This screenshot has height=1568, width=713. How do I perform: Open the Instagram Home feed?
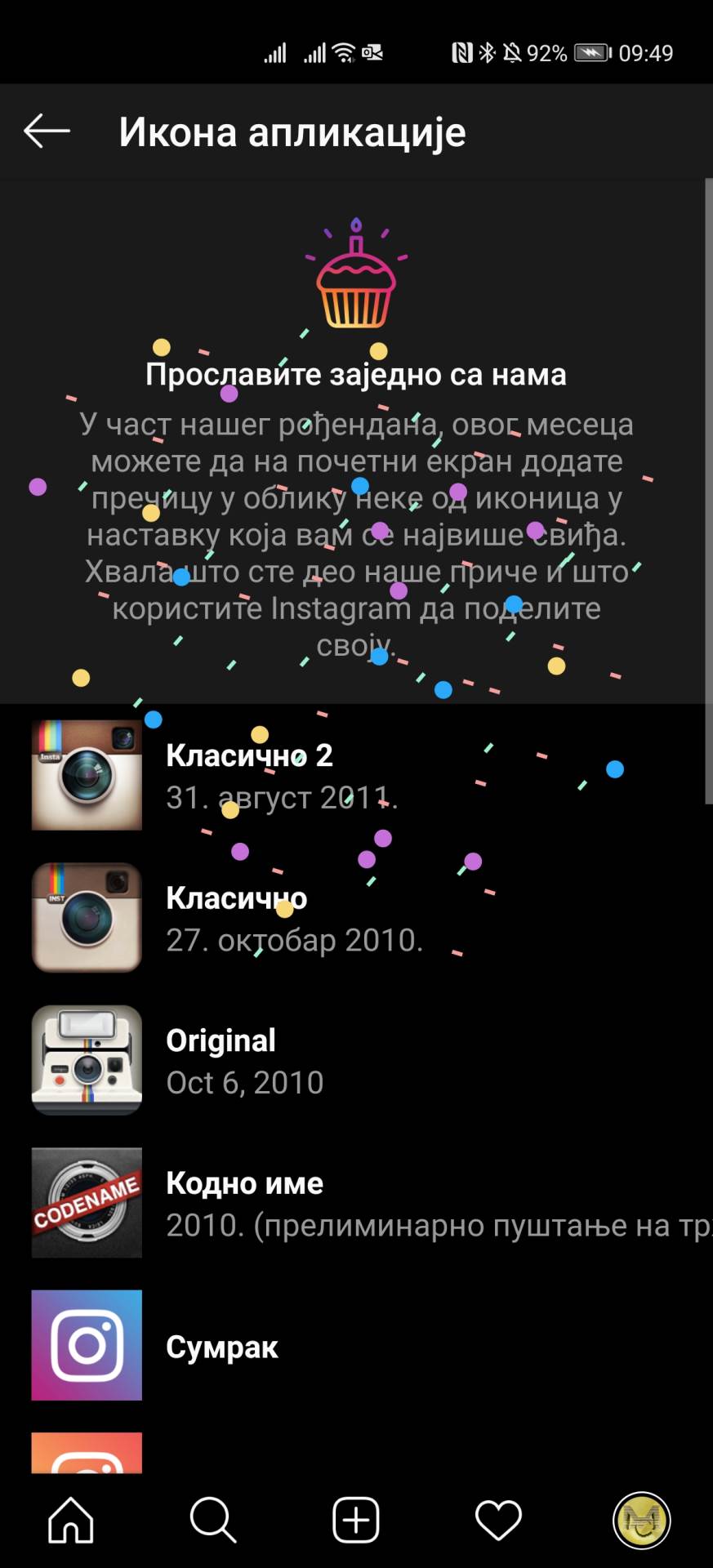(x=69, y=1519)
